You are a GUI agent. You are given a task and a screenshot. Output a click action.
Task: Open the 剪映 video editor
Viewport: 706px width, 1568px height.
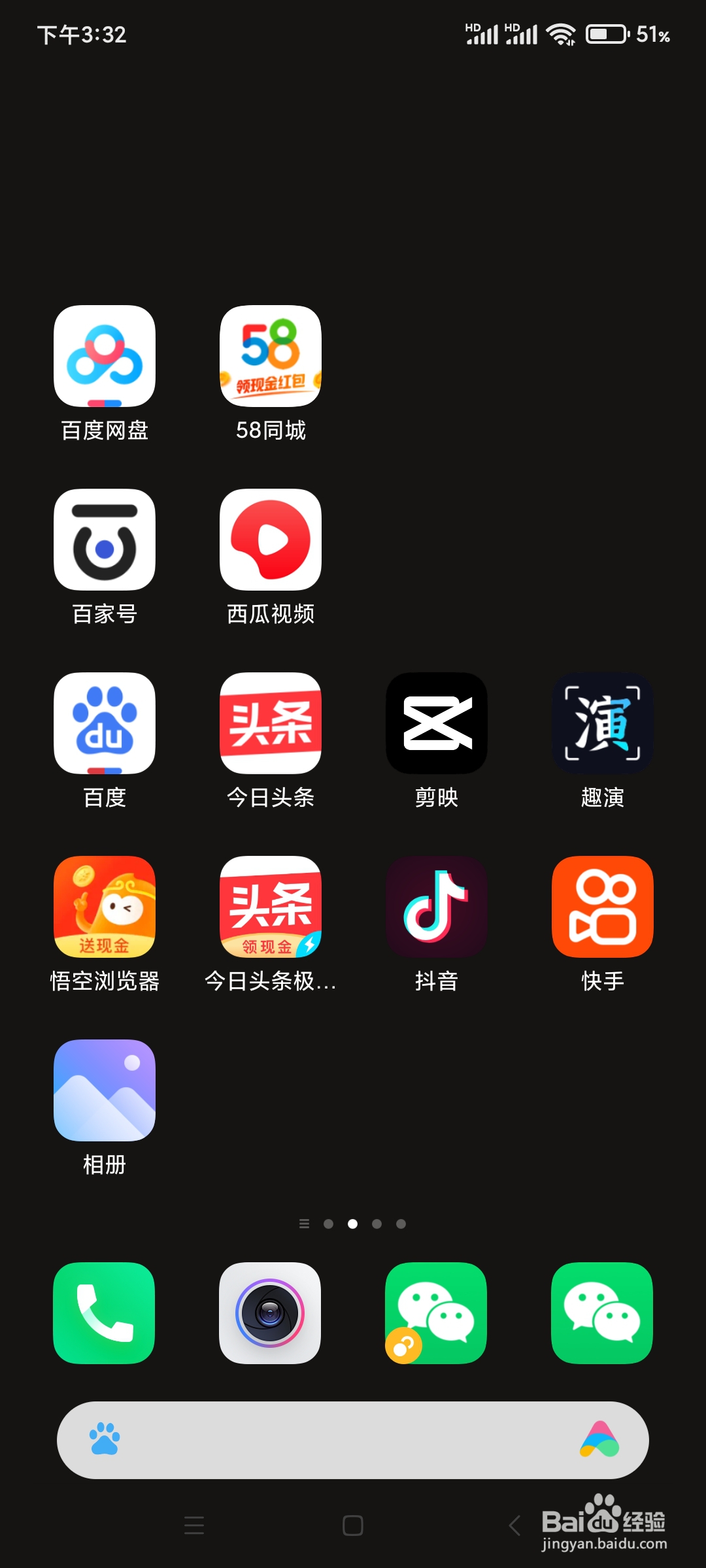click(x=436, y=724)
